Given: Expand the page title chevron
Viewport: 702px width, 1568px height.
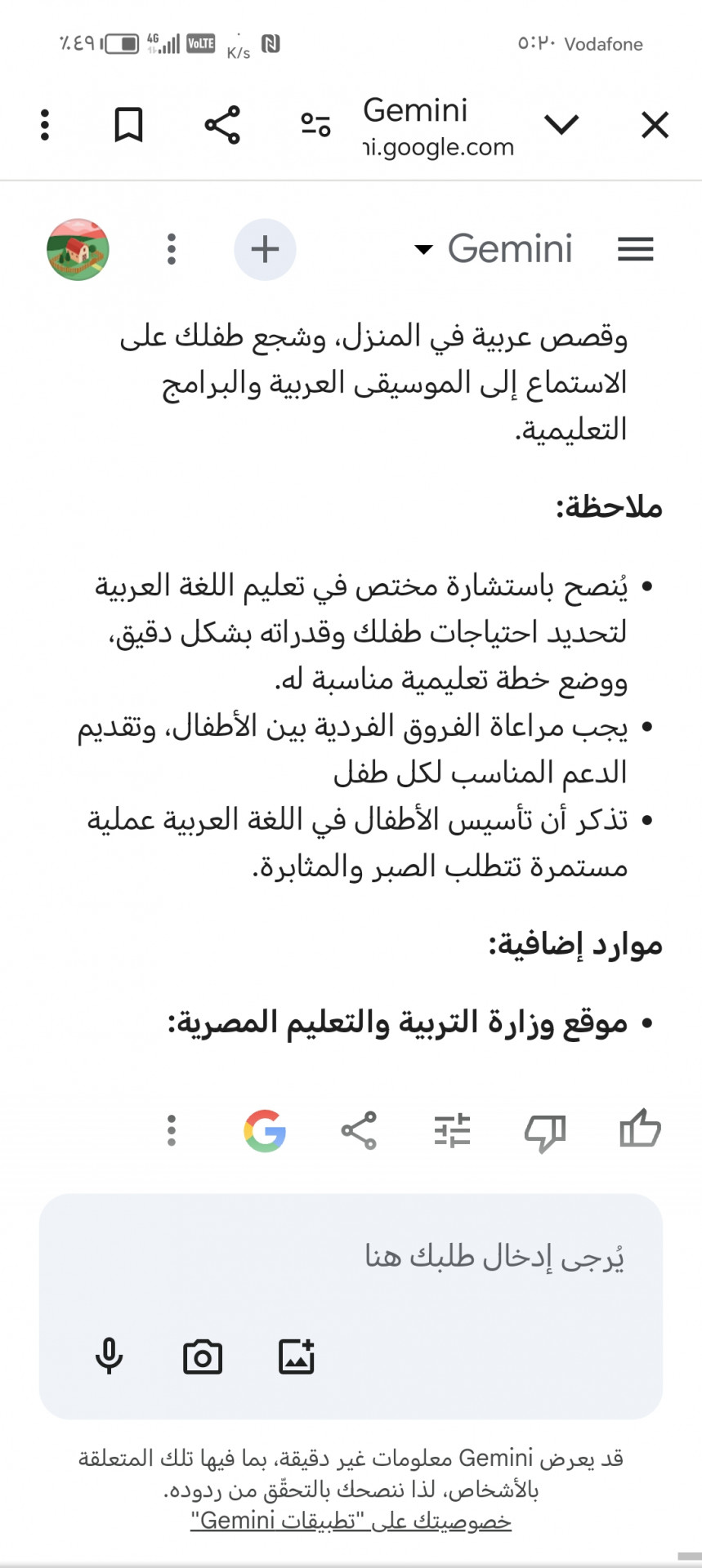Looking at the screenshot, I should (x=561, y=125).
